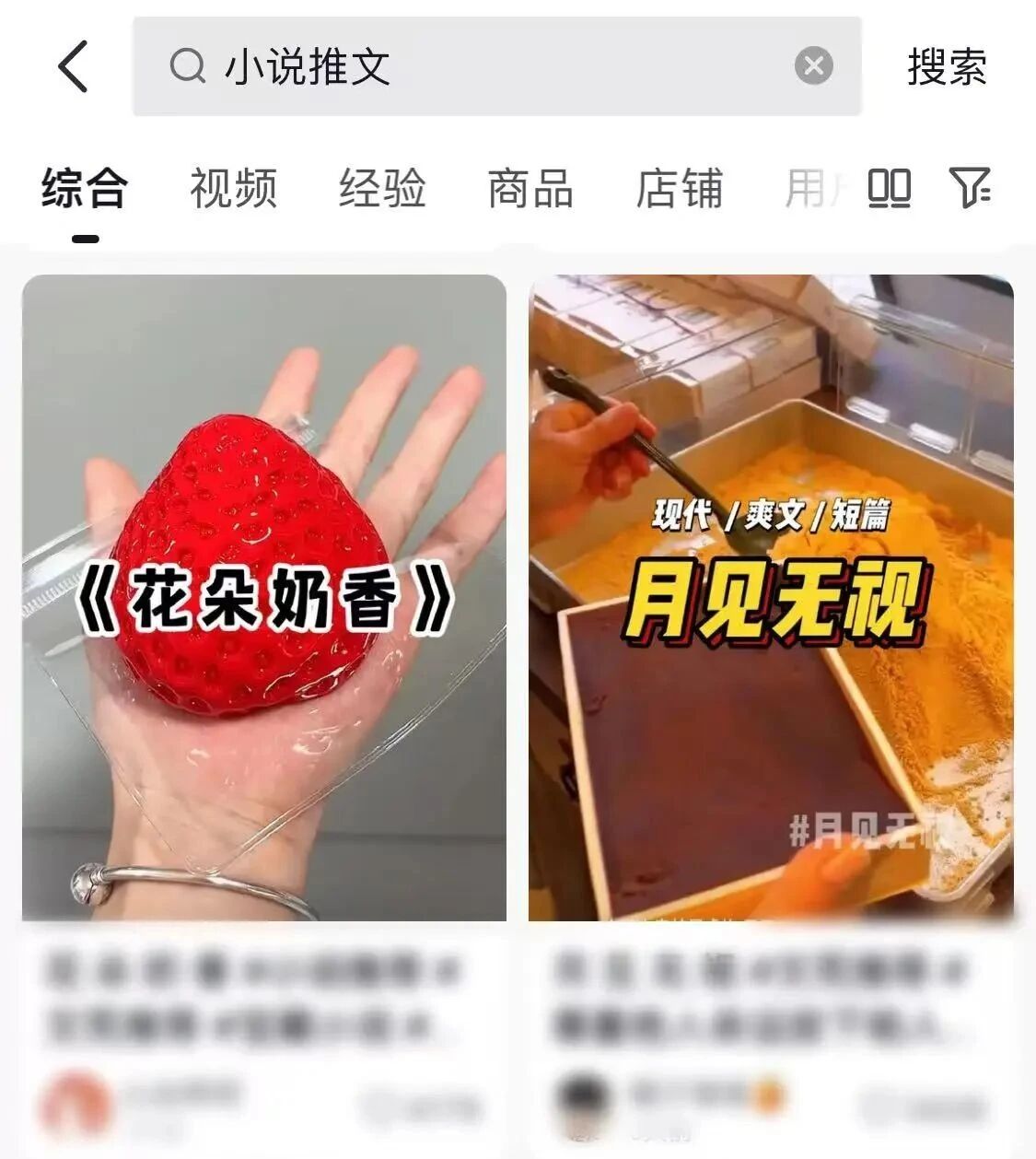
Task: Open the 月见无视 video card
Action: 771,597
